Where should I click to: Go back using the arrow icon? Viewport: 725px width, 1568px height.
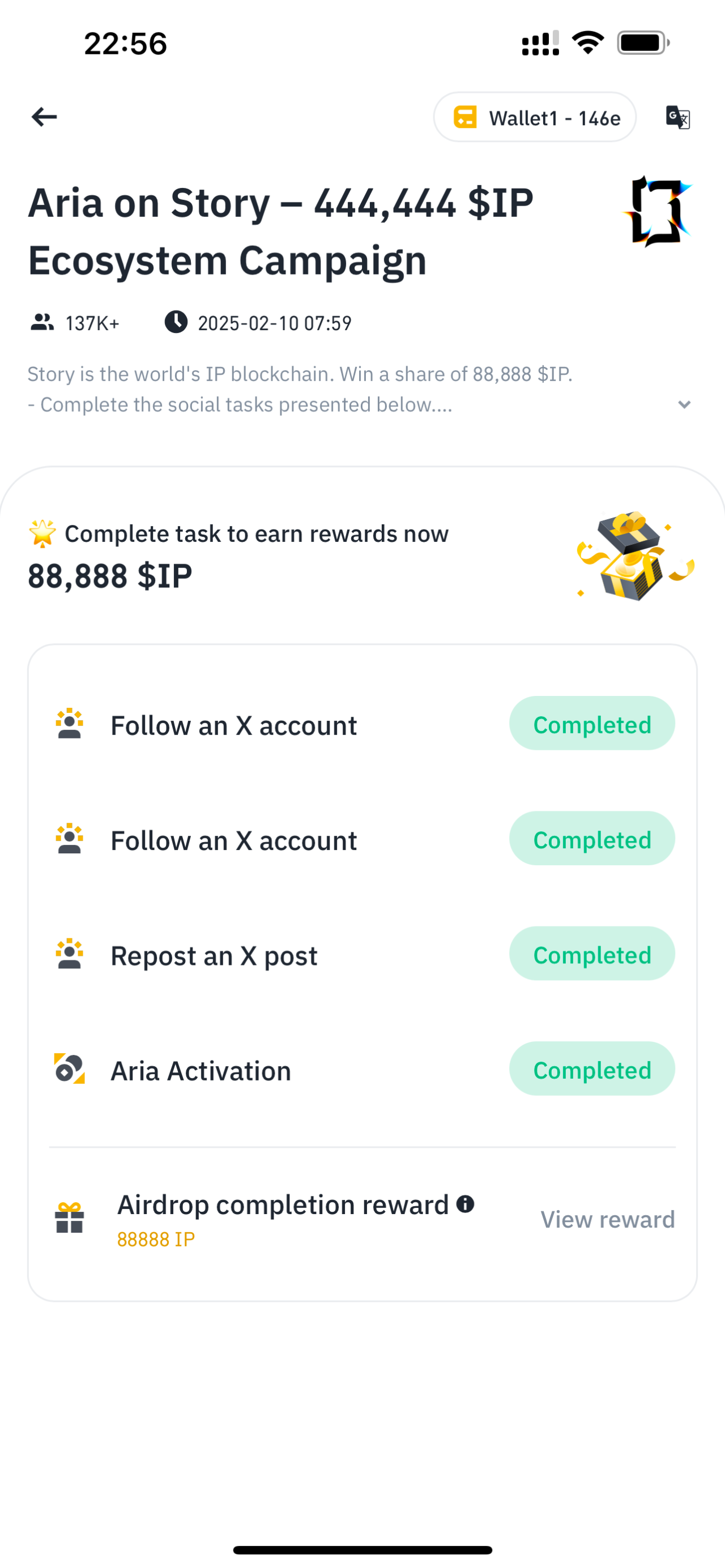coord(44,117)
